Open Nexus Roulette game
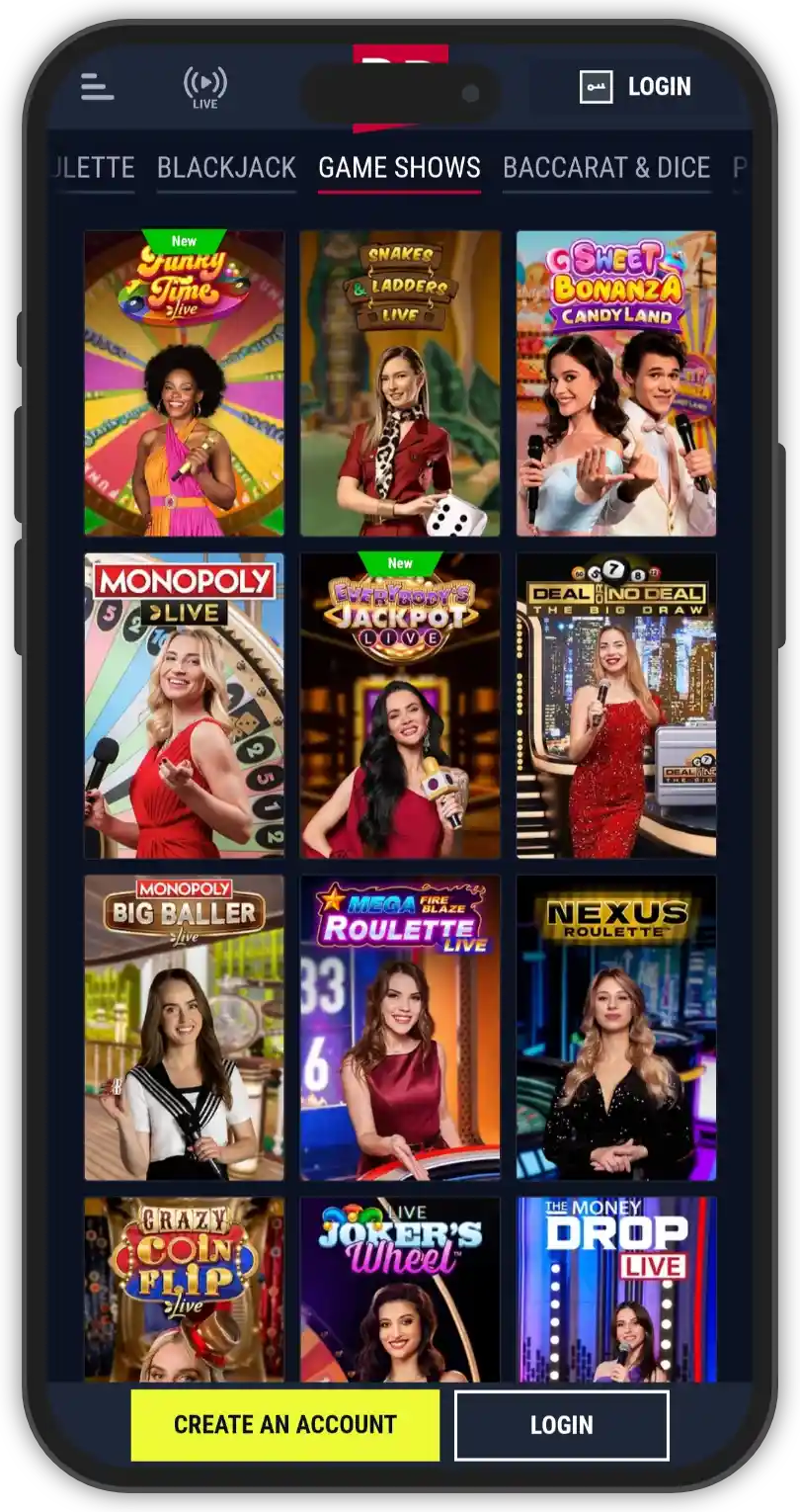Image resolution: width=800 pixels, height=1512 pixels. tap(616, 1028)
